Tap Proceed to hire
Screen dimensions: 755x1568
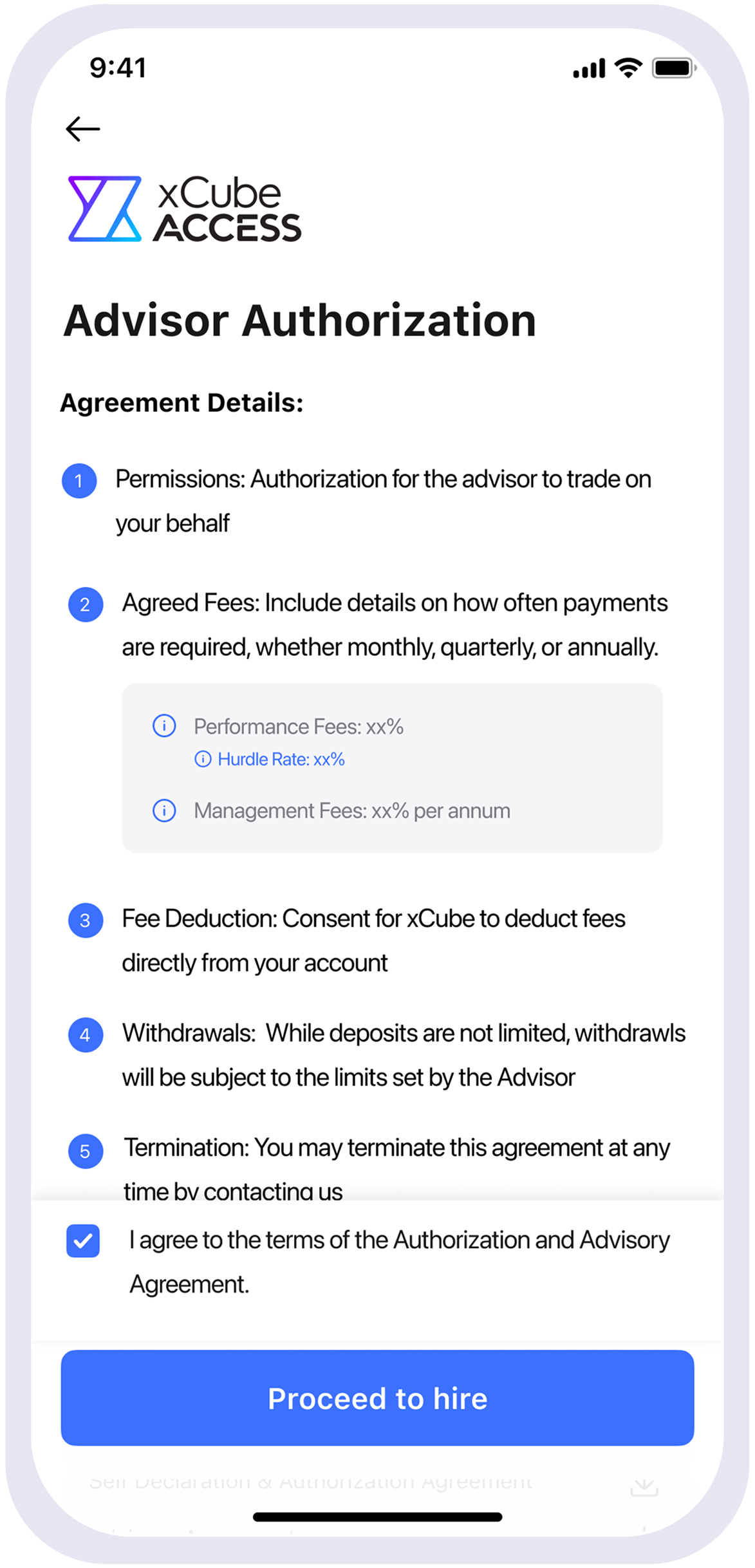(x=377, y=1398)
